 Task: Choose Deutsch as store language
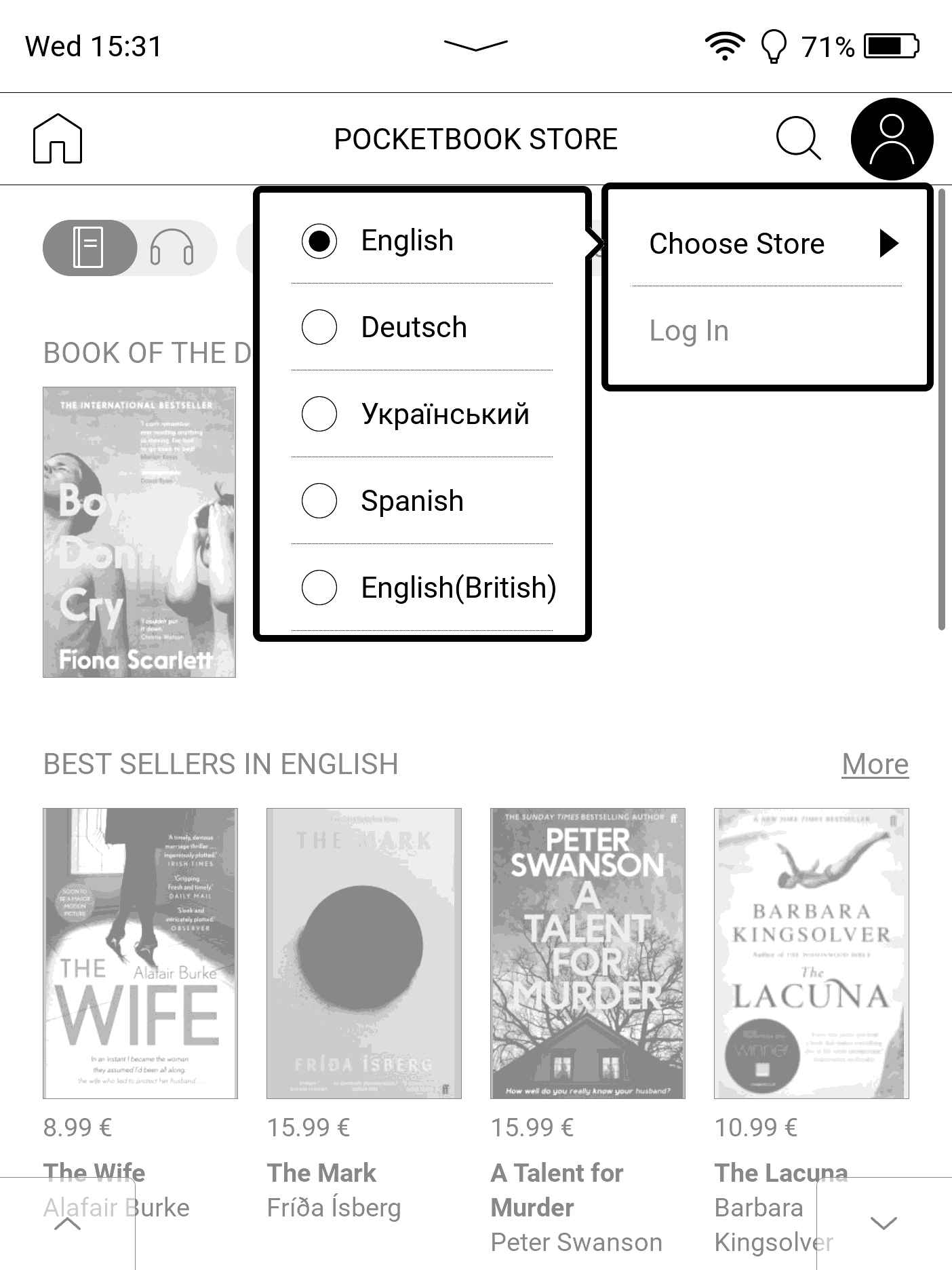[x=414, y=328]
